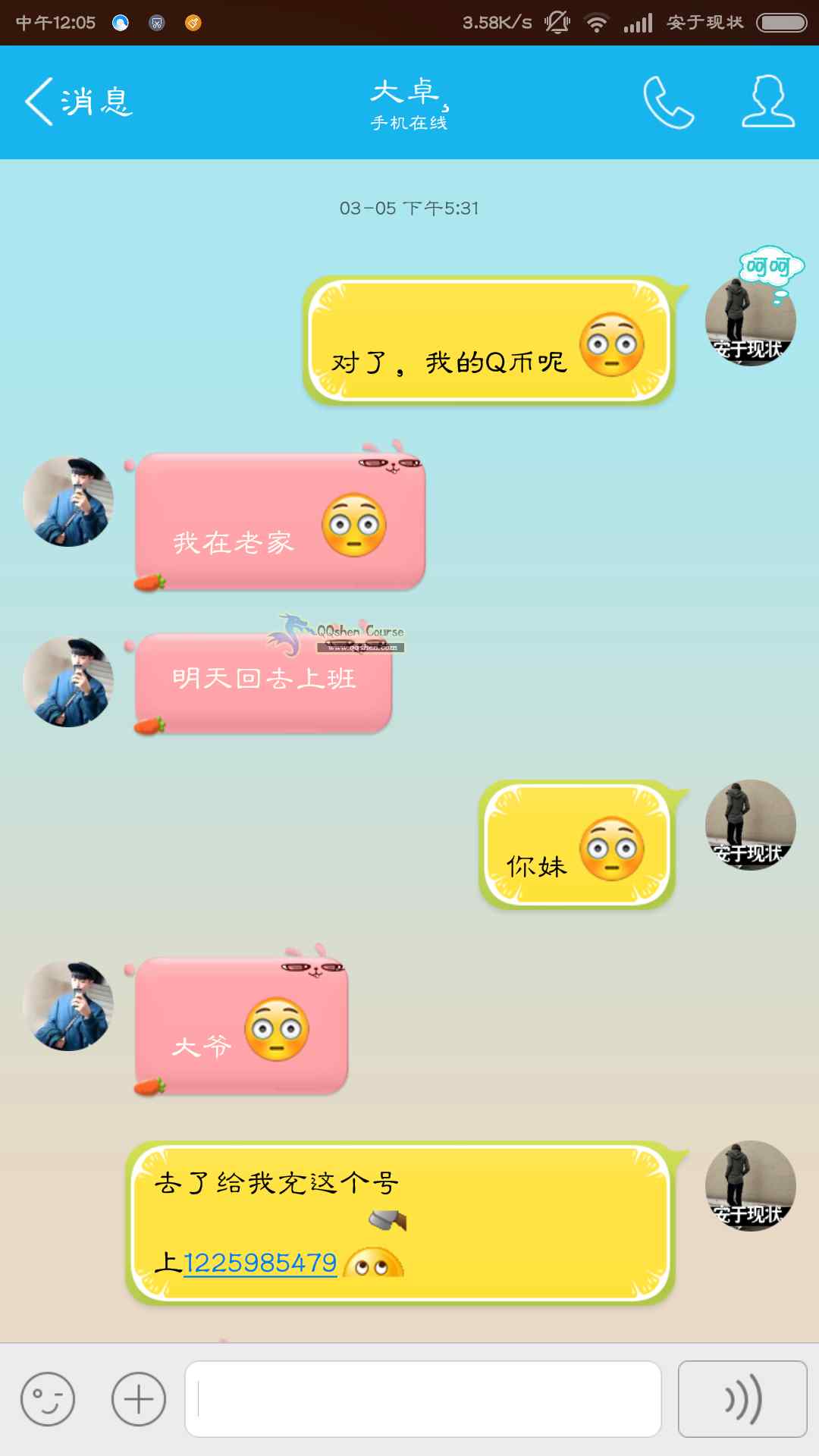Open the emoji picker

coord(48,1399)
